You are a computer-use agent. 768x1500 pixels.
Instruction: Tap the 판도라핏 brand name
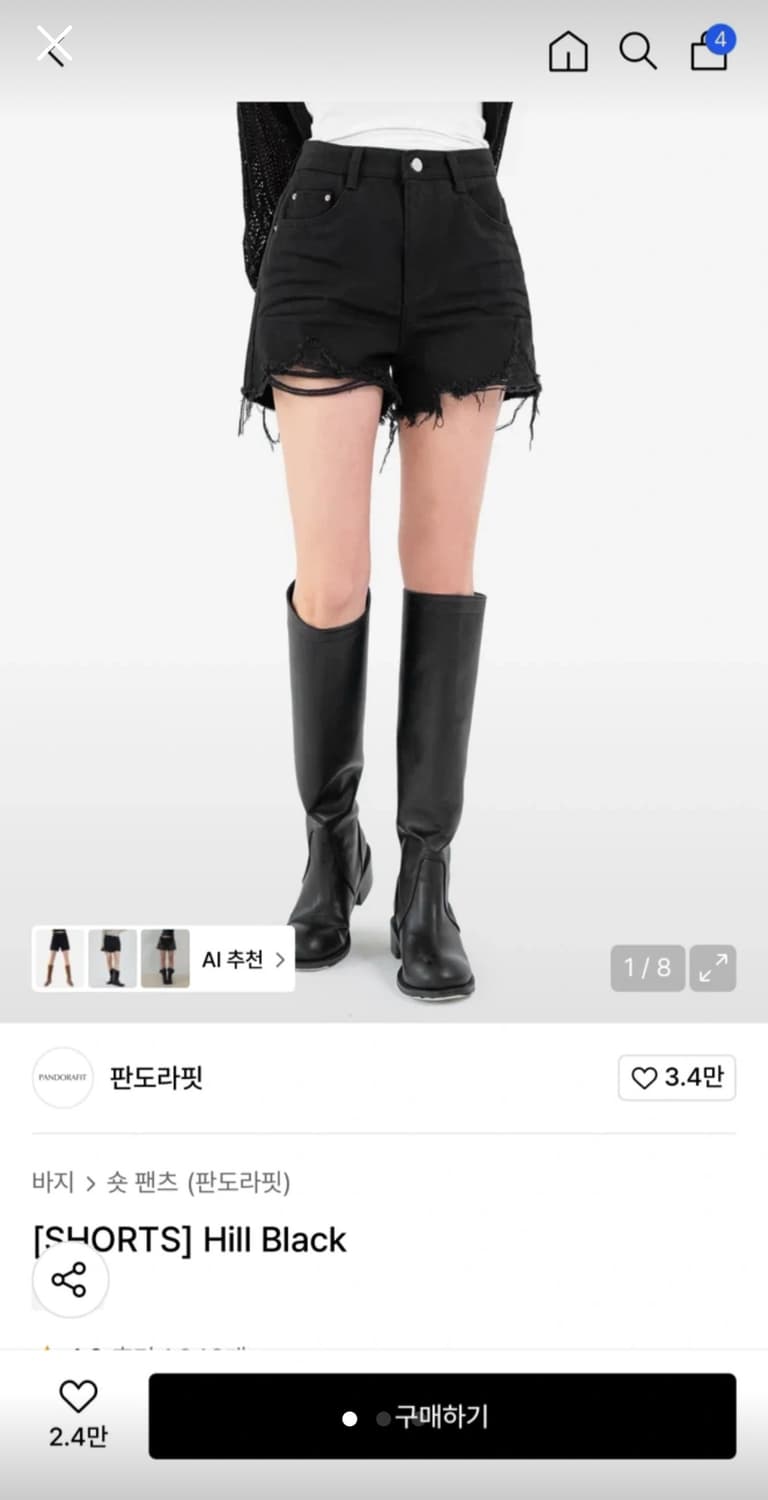(x=158, y=1078)
